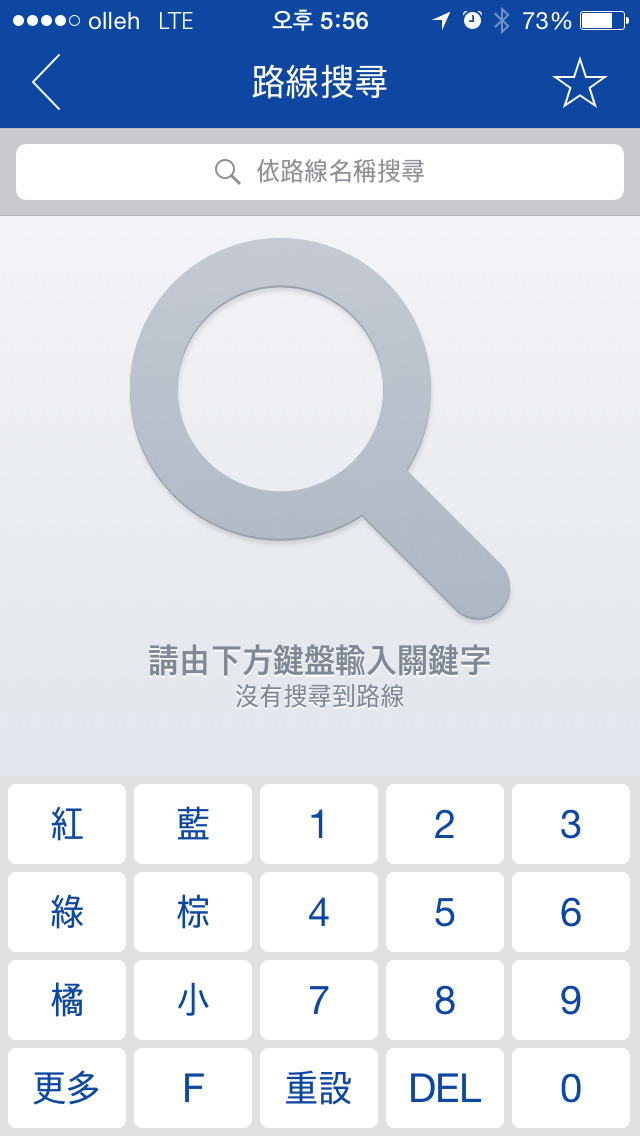Enter digit 1 on the keypad
Viewport: 640px width, 1136px height.
tap(319, 824)
